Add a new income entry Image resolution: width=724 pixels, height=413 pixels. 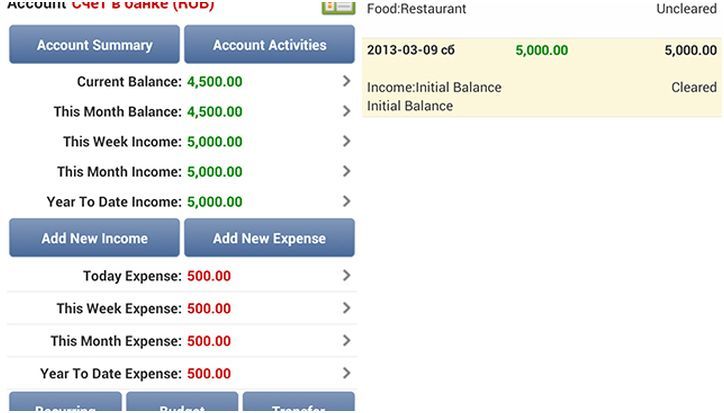[x=94, y=238]
